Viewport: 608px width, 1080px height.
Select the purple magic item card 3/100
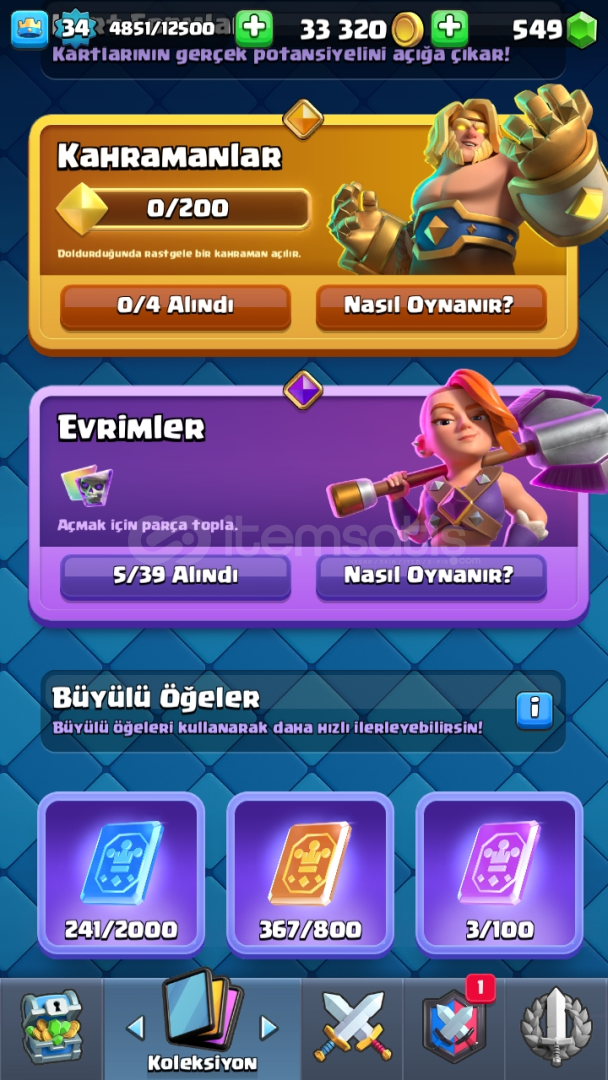pyautogui.click(x=499, y=872)
